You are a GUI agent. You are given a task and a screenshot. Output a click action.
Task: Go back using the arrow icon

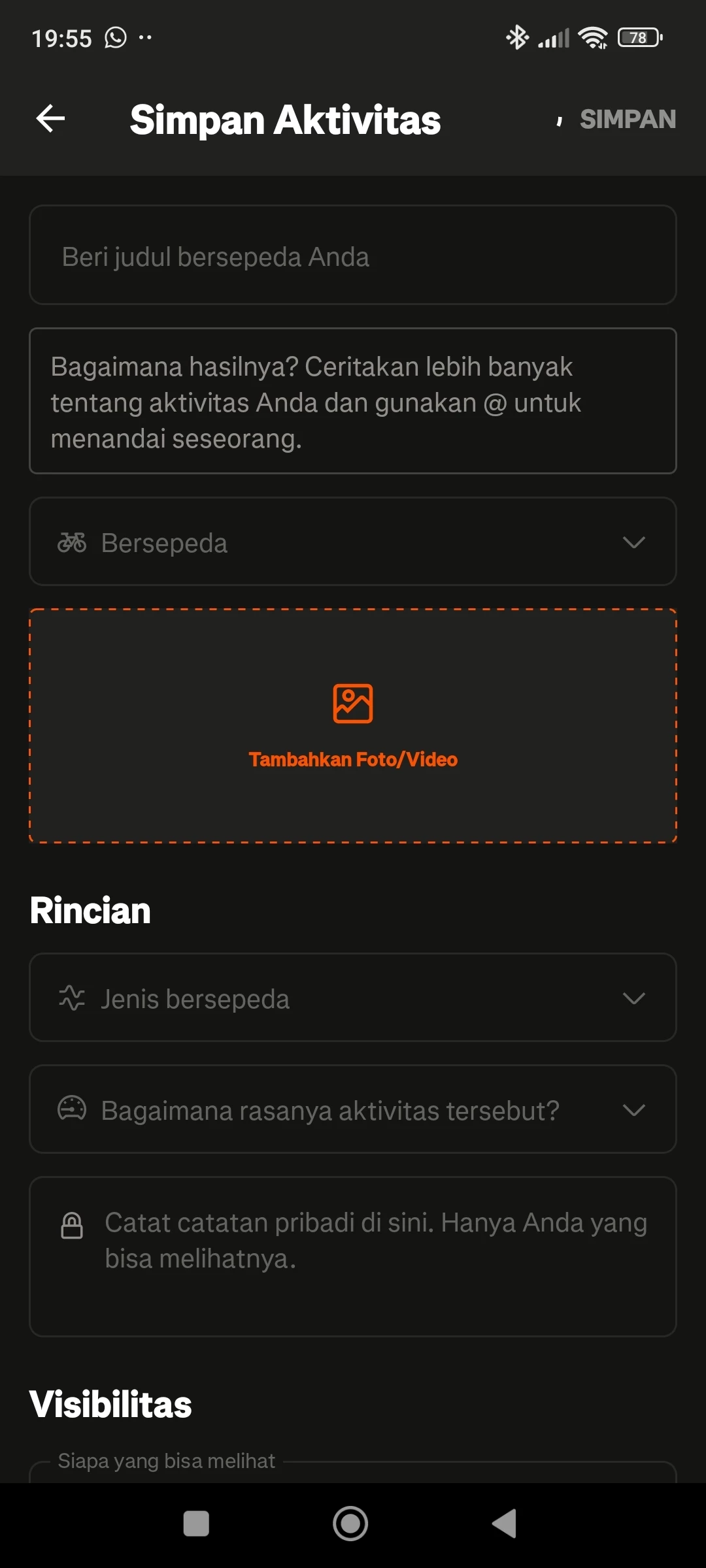(x=50, y=119)
